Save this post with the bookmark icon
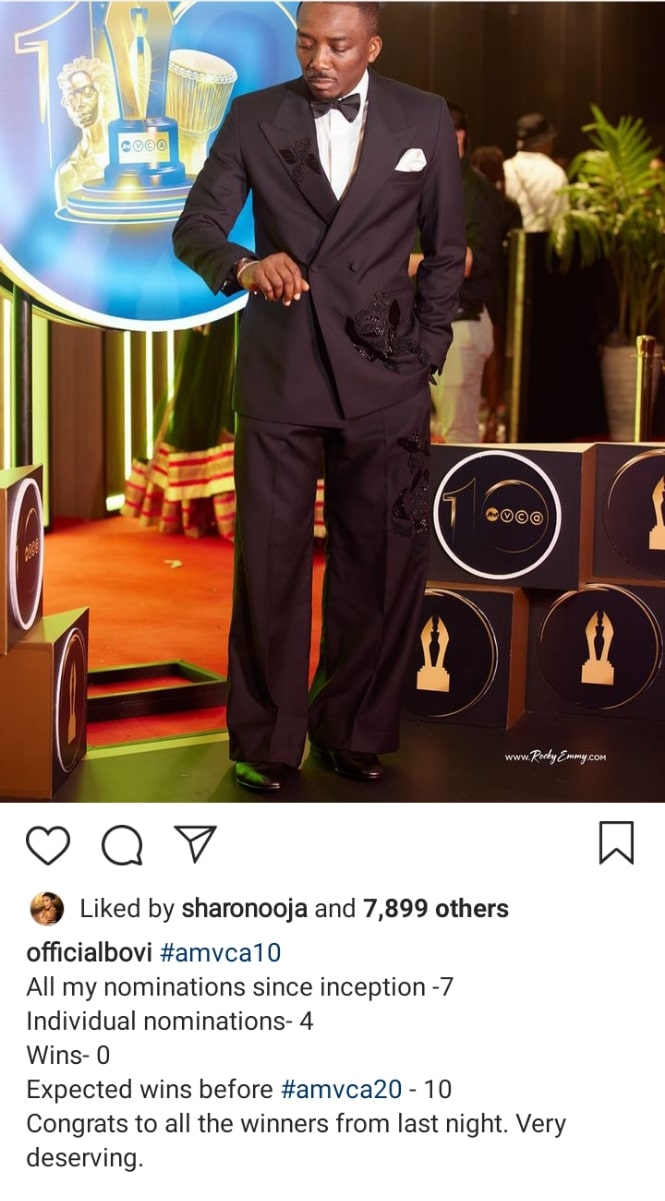The image size is (665, 1201). [616, 842]
